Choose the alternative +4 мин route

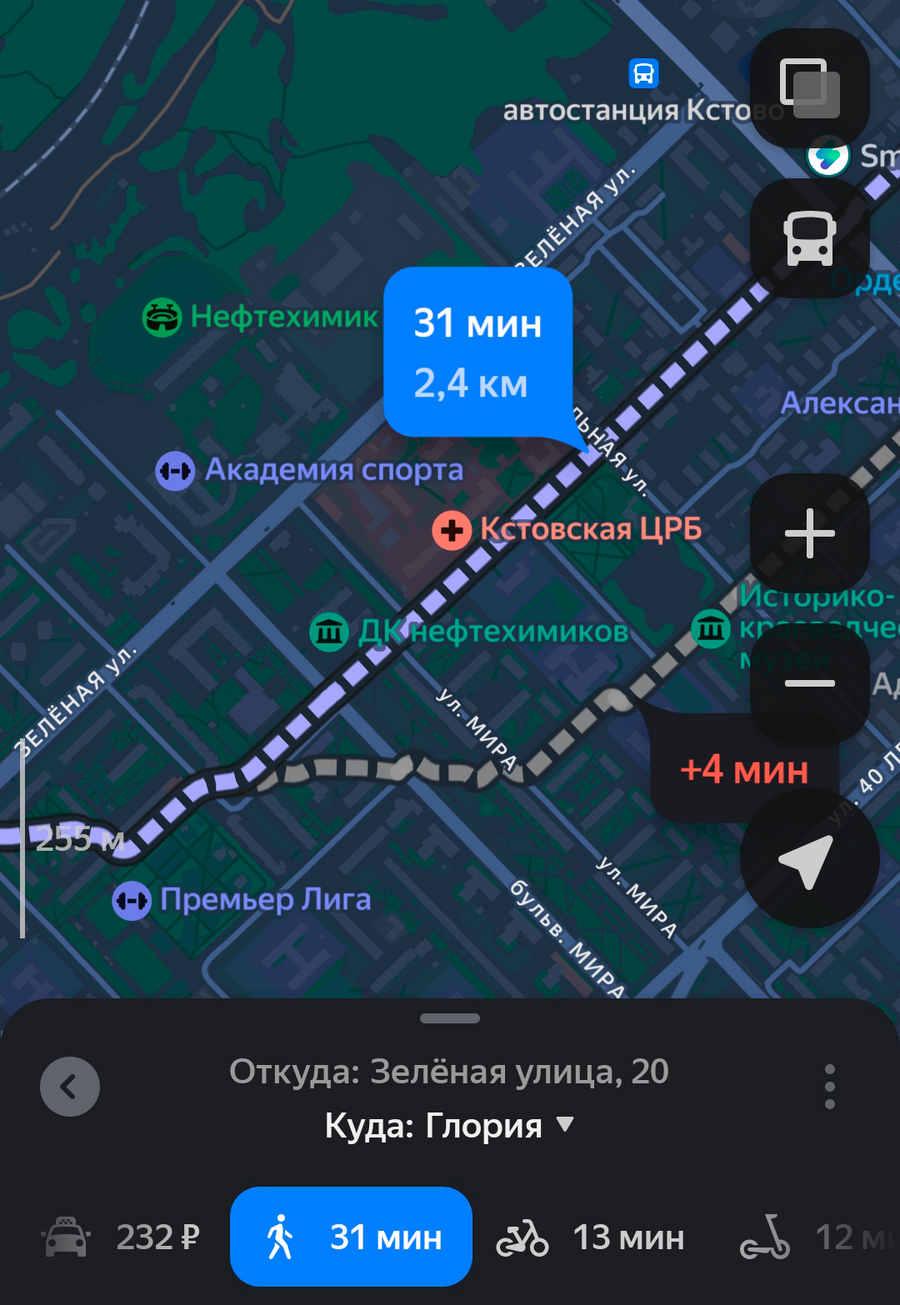744,770
